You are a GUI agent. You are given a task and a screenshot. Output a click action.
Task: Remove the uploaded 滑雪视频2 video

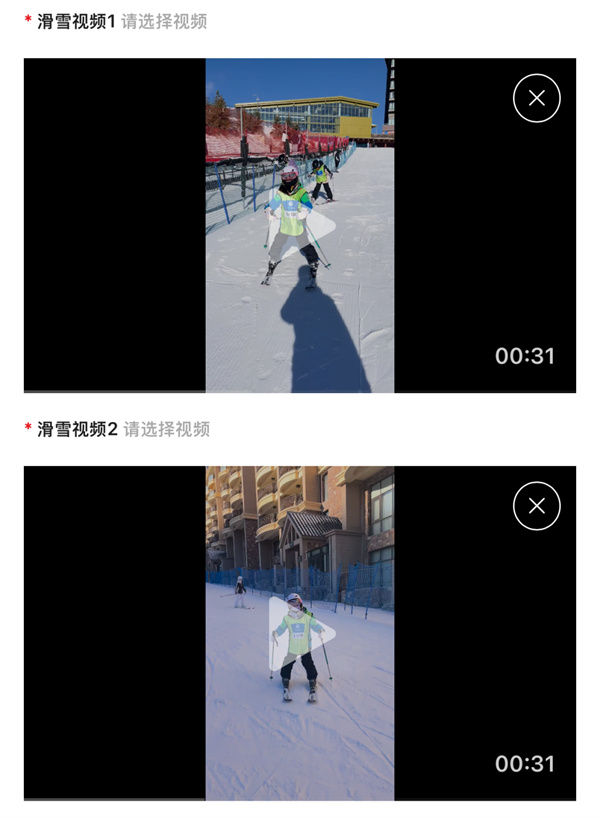click(536, 506)
